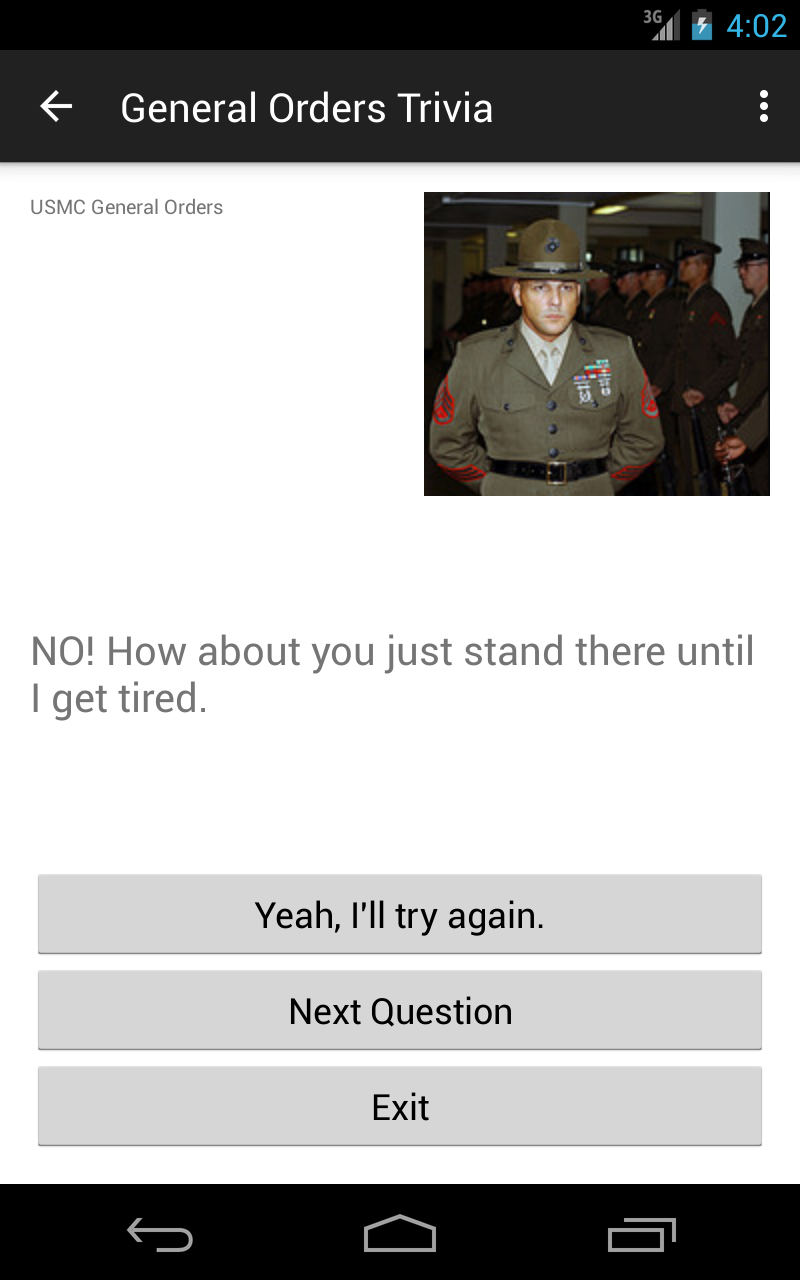Open the drill instructor photo
Image resolution: width=800 pixels, height=1280 pixels.
pos(597,344)
